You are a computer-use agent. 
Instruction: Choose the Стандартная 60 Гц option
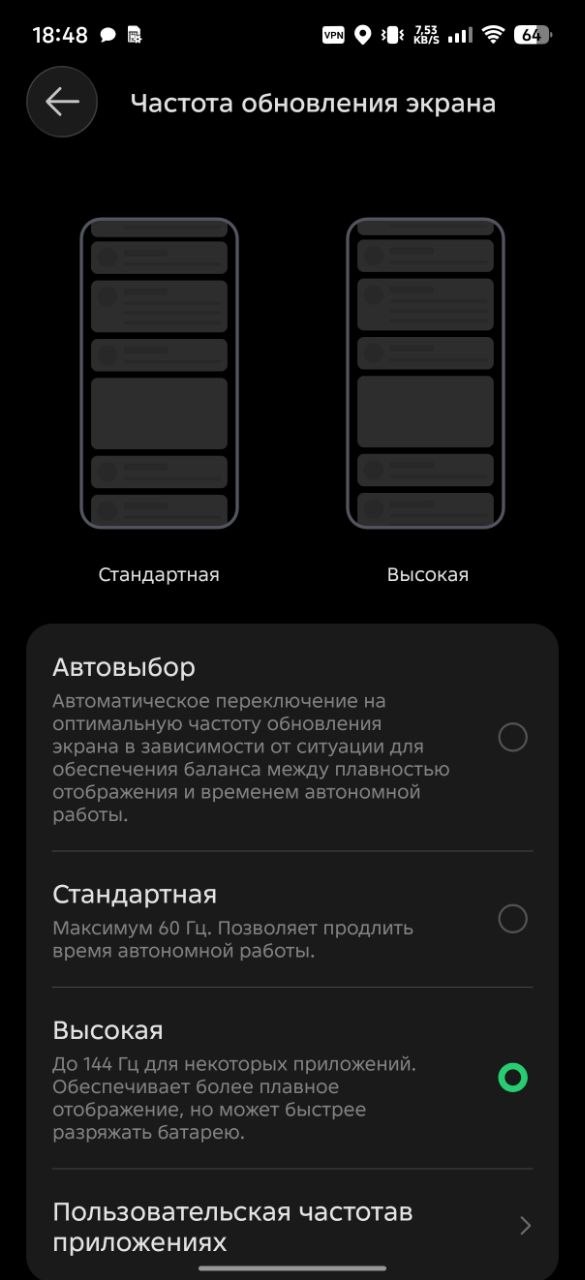[x=292, y=919]
